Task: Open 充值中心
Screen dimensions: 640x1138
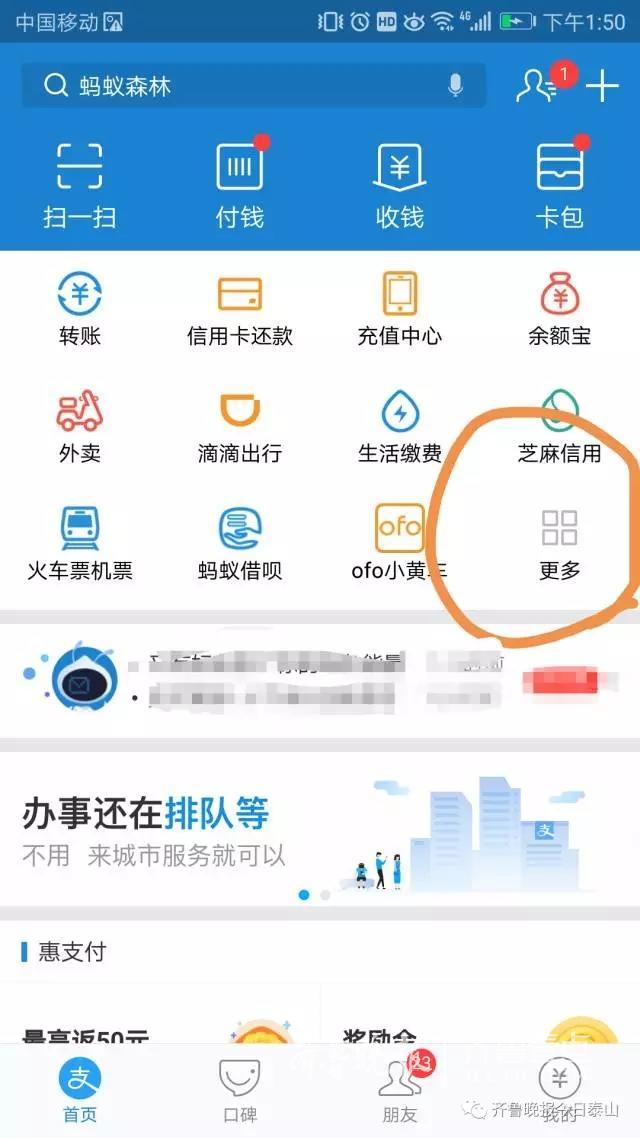Action: (x=400, y=310)
